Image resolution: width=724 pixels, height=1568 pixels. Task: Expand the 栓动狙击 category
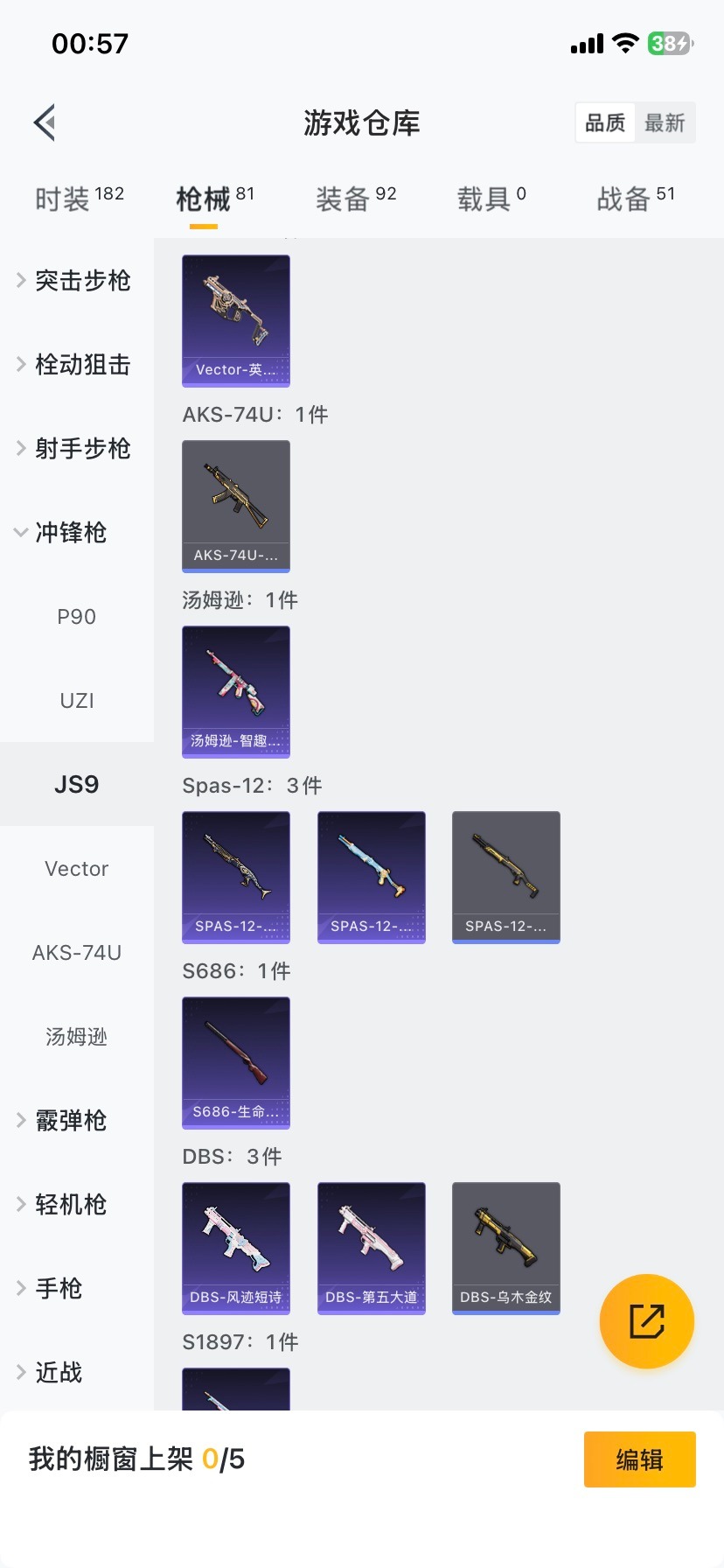pos(77,365)
